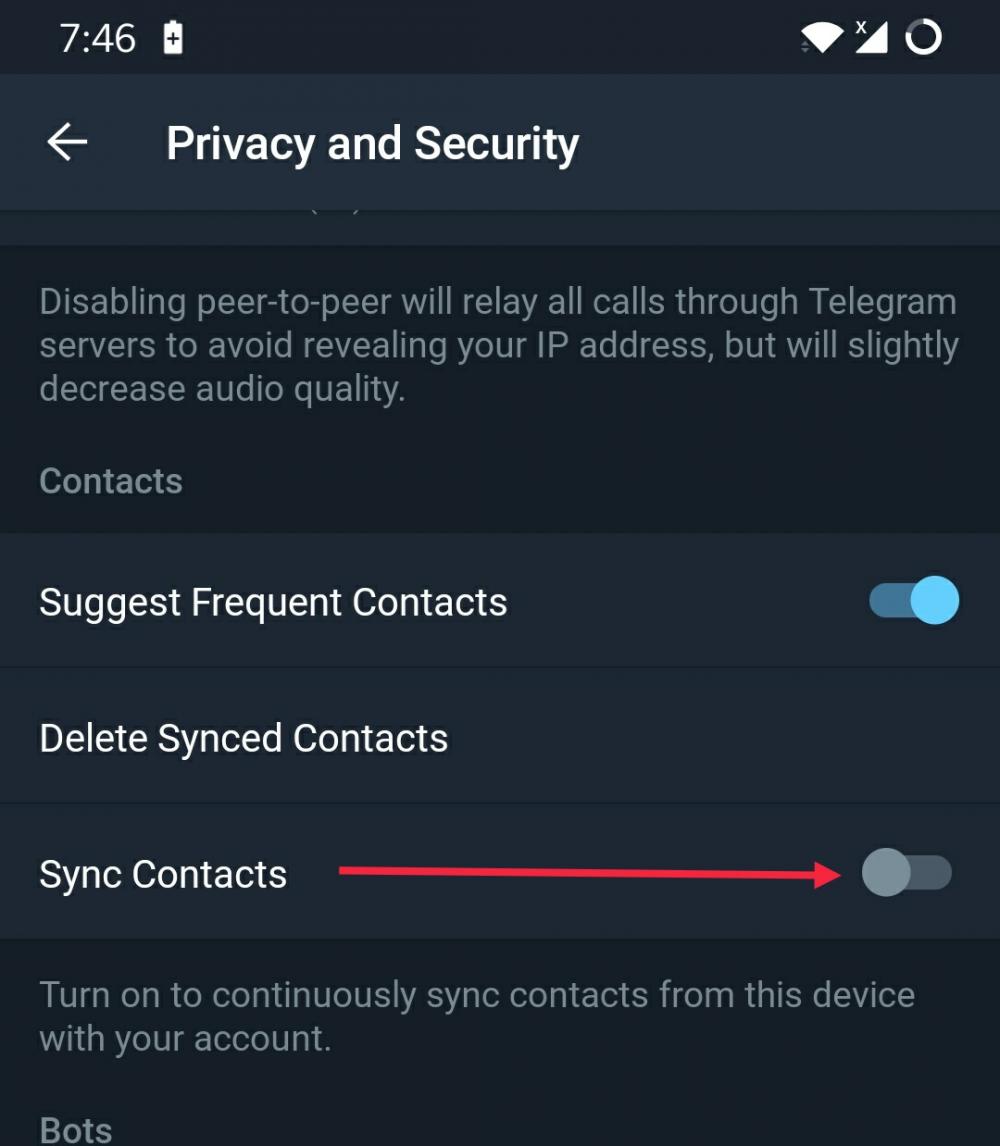Screen dimensions: 1000x1146
Task: Enable the Sync Contacts switch
Action: [x=906, y=873]
